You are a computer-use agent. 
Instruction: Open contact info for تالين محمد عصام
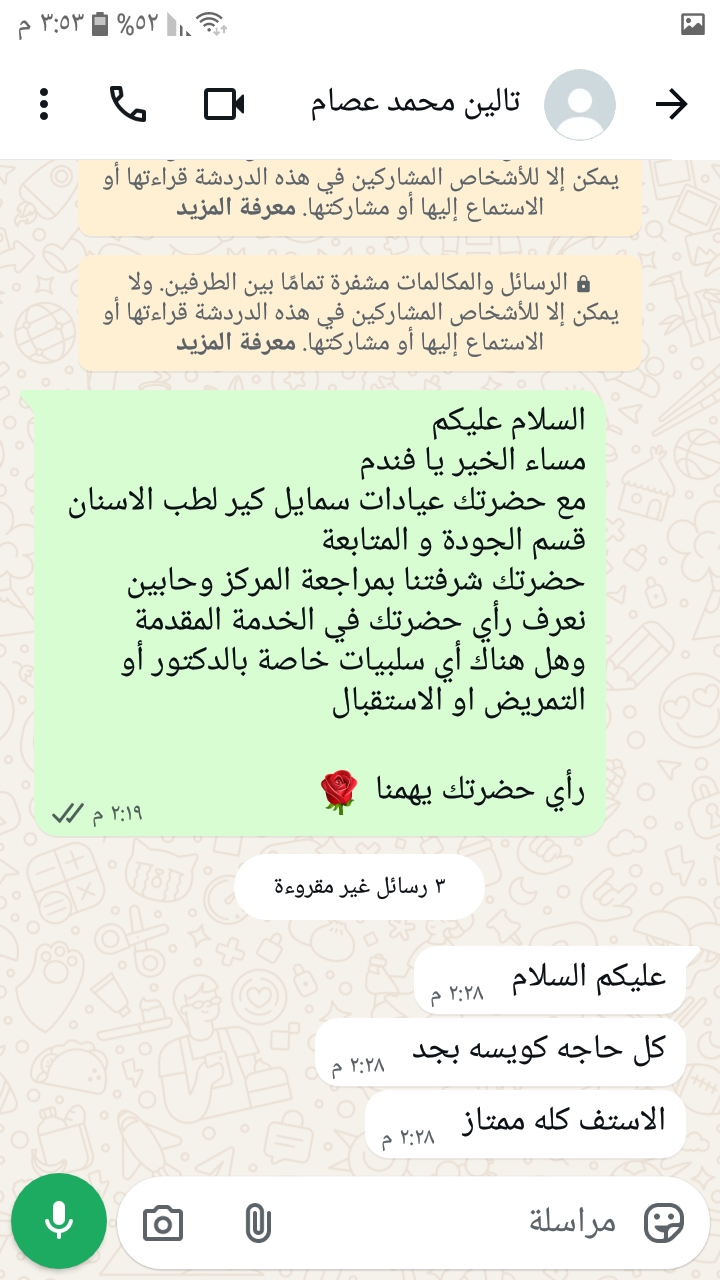pos(415,104)
